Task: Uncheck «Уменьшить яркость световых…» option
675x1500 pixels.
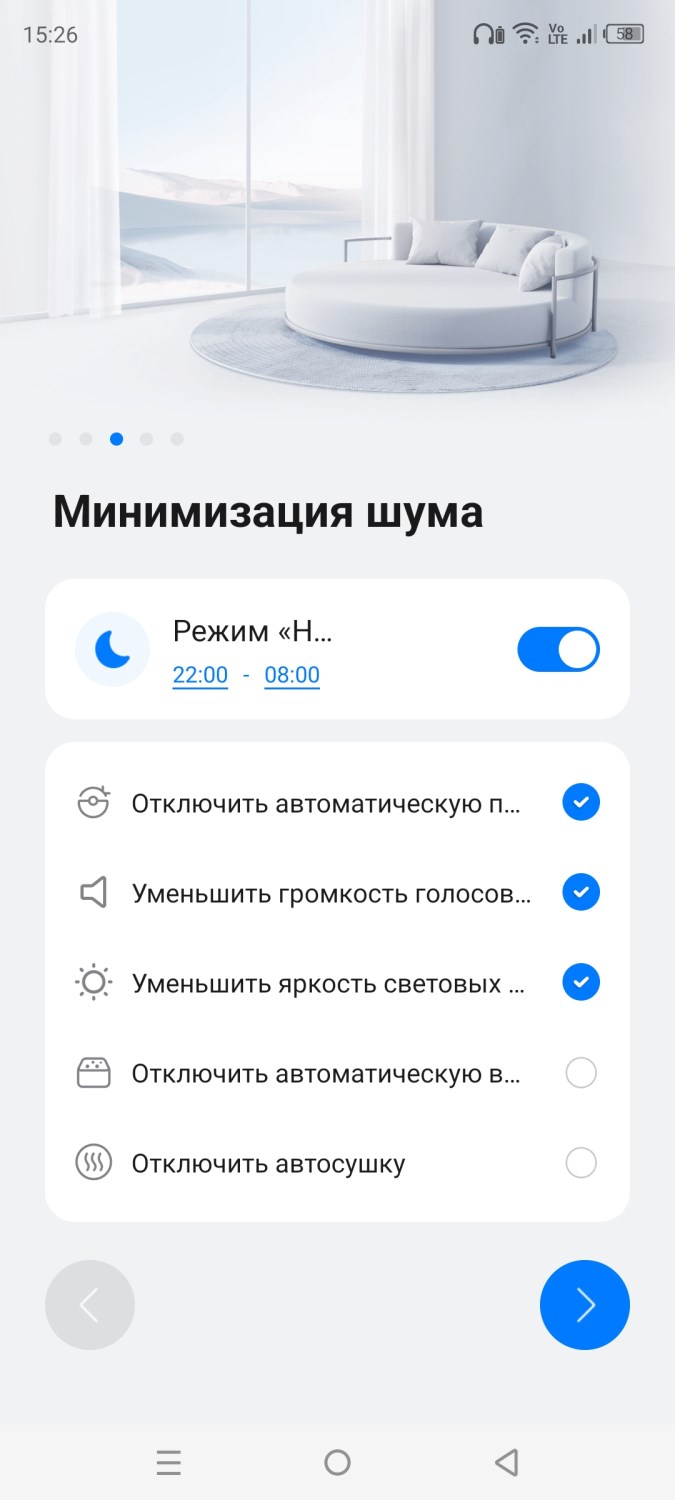Action: [580, 983]
